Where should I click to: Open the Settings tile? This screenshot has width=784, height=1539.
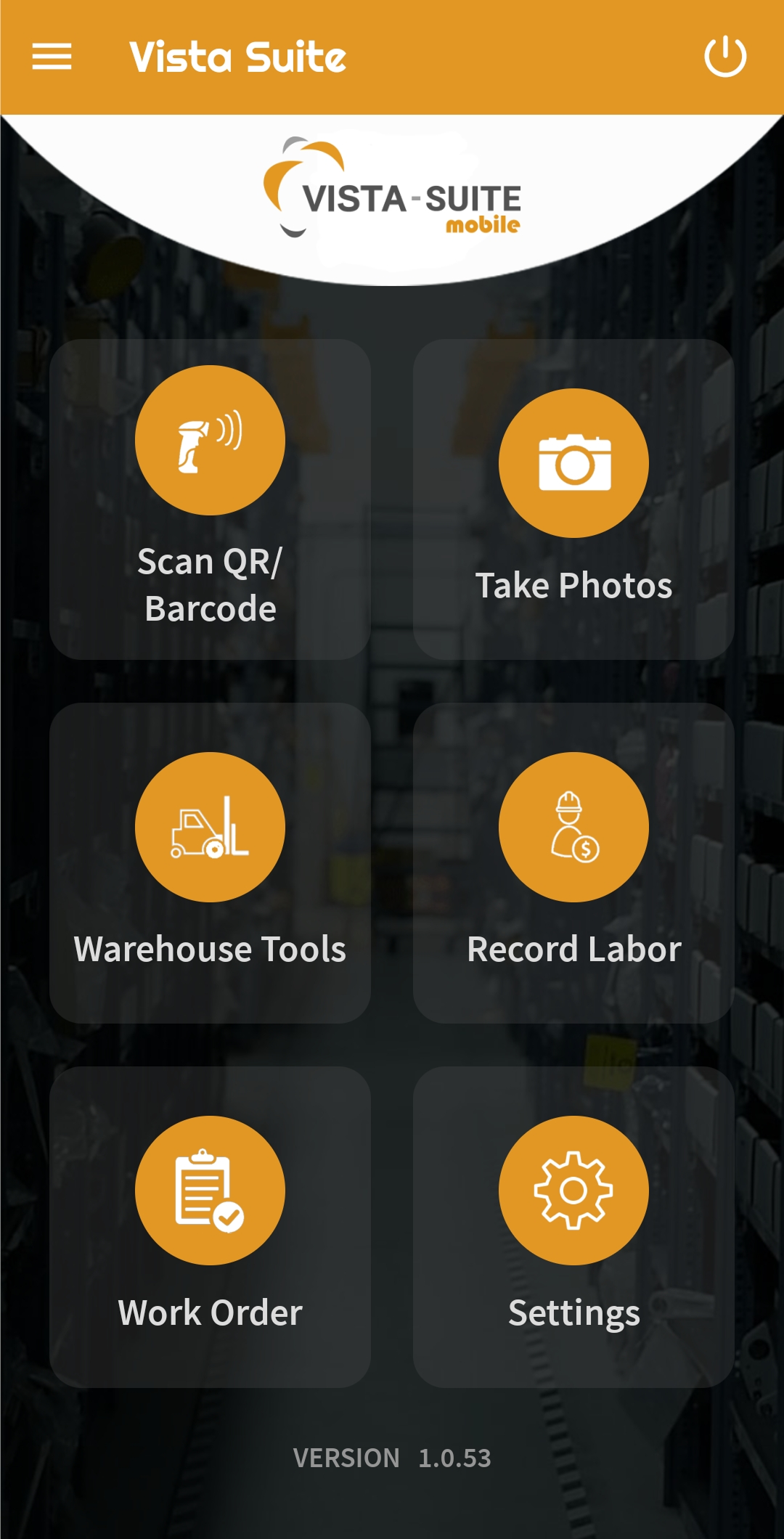click(x=573, y=1226)
